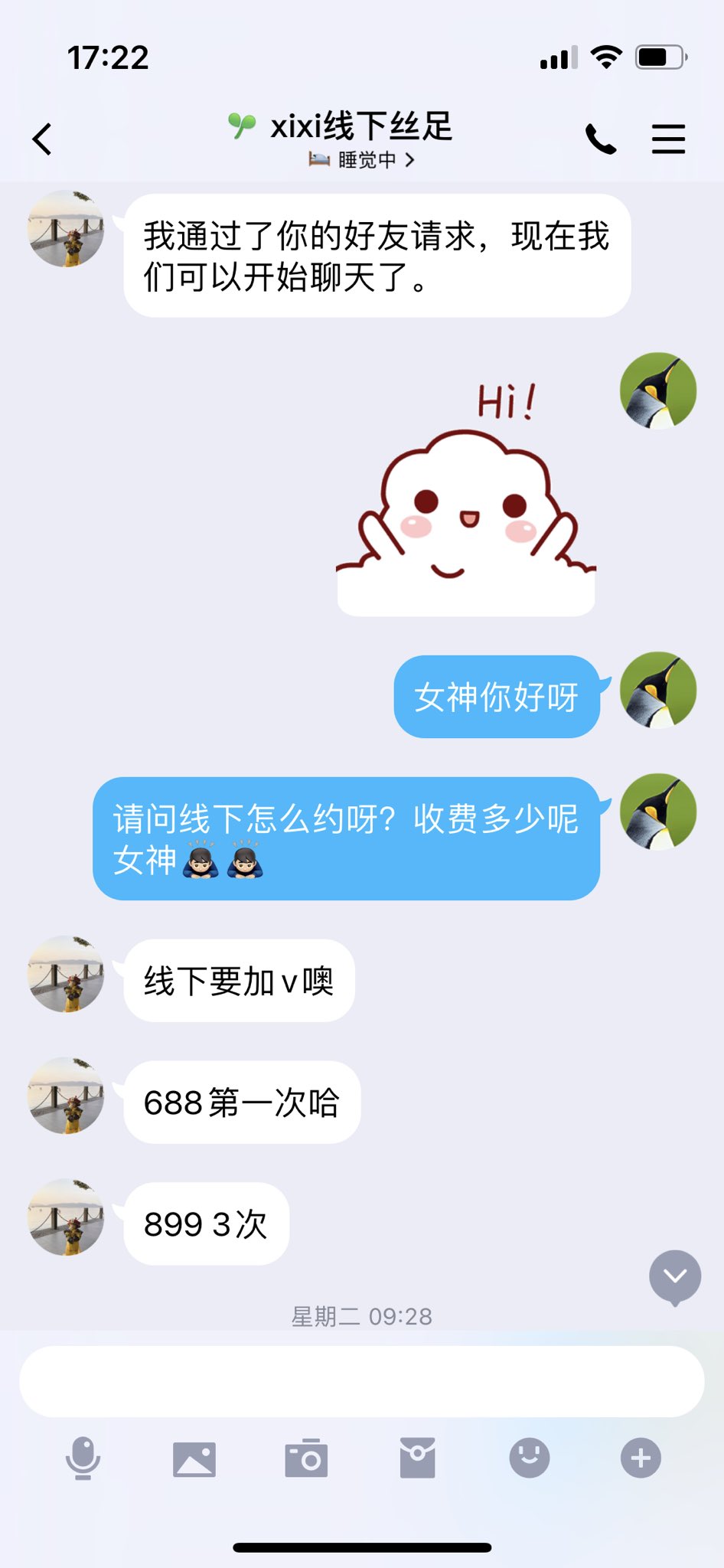Tap the down chevron to jump to latest
The image size is (724, 1568).
click(x=673, y=1276)
